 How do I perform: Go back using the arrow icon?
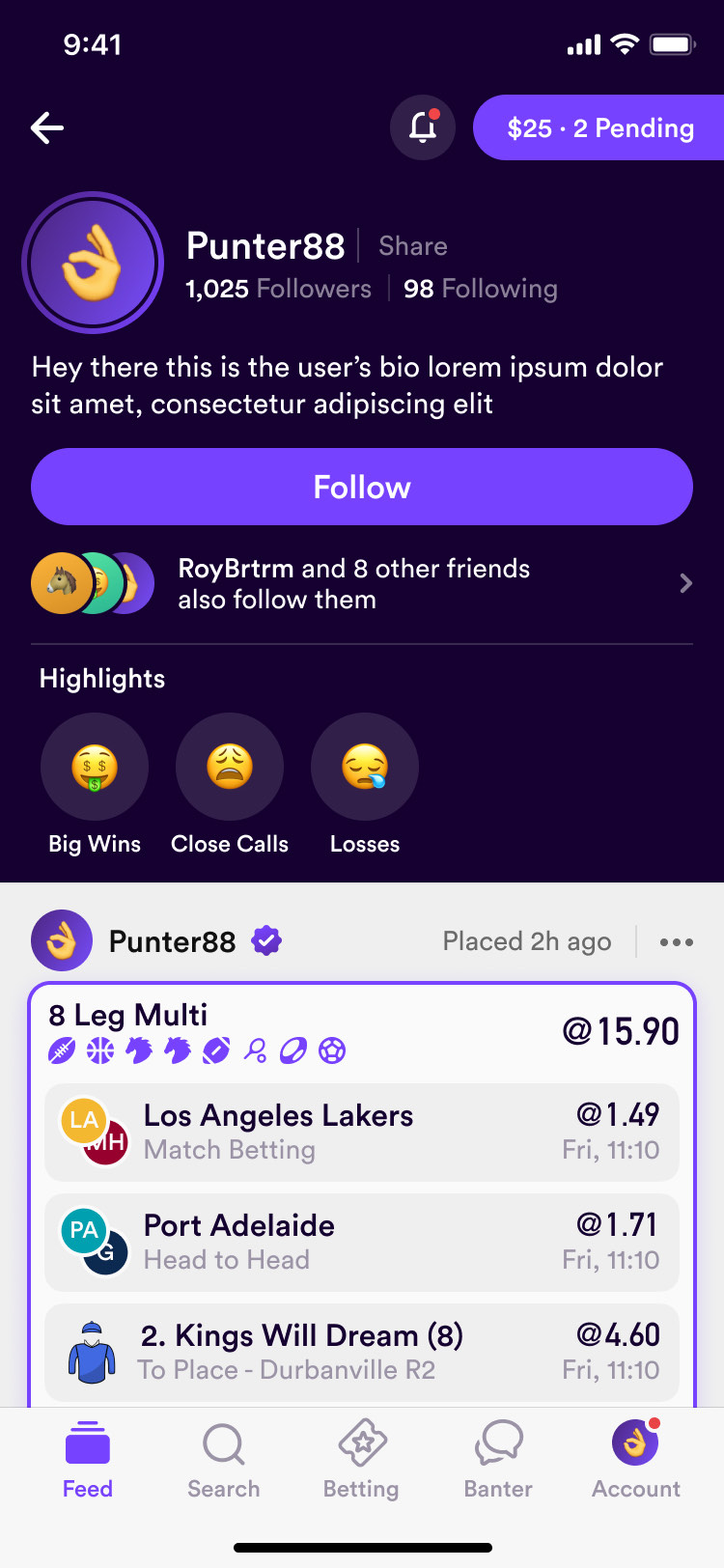[x=47, y=127]
